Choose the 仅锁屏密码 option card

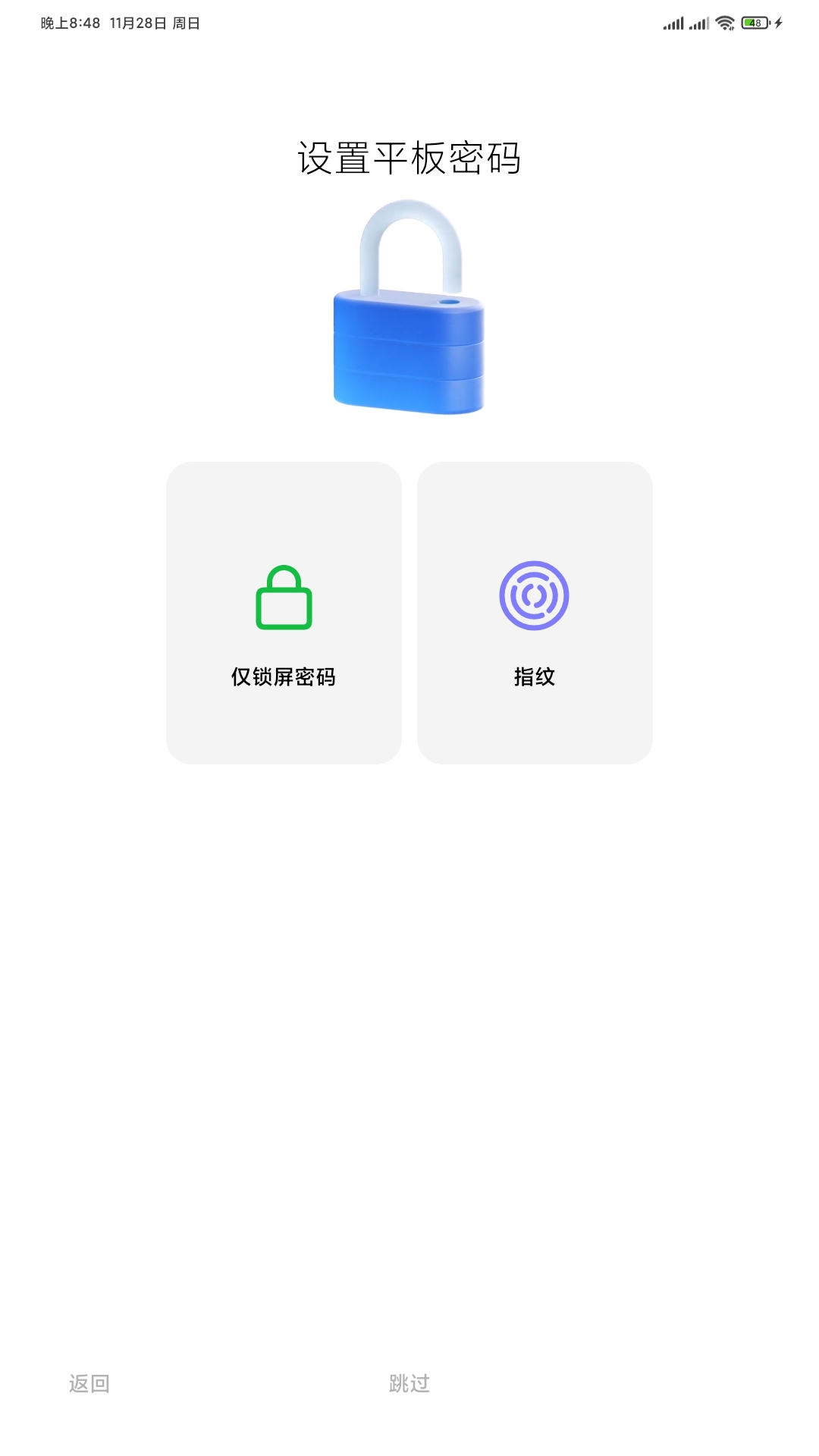click(284, 613)
